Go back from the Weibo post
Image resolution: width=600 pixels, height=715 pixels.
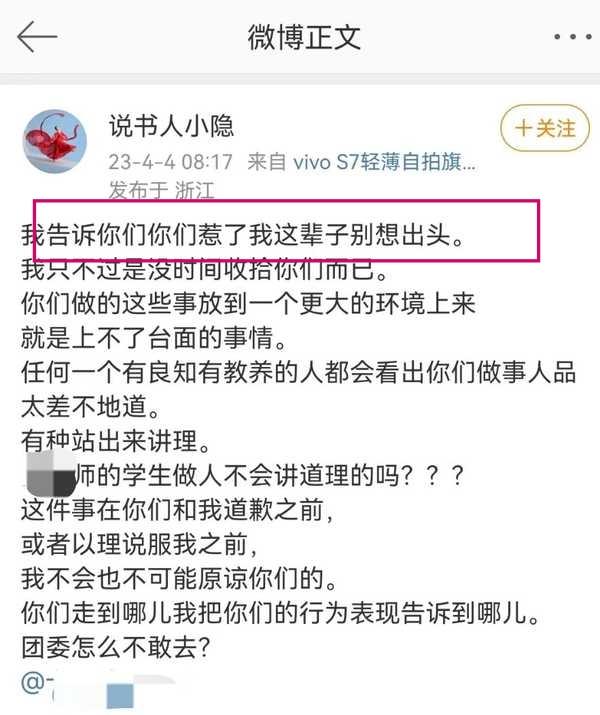37,38
